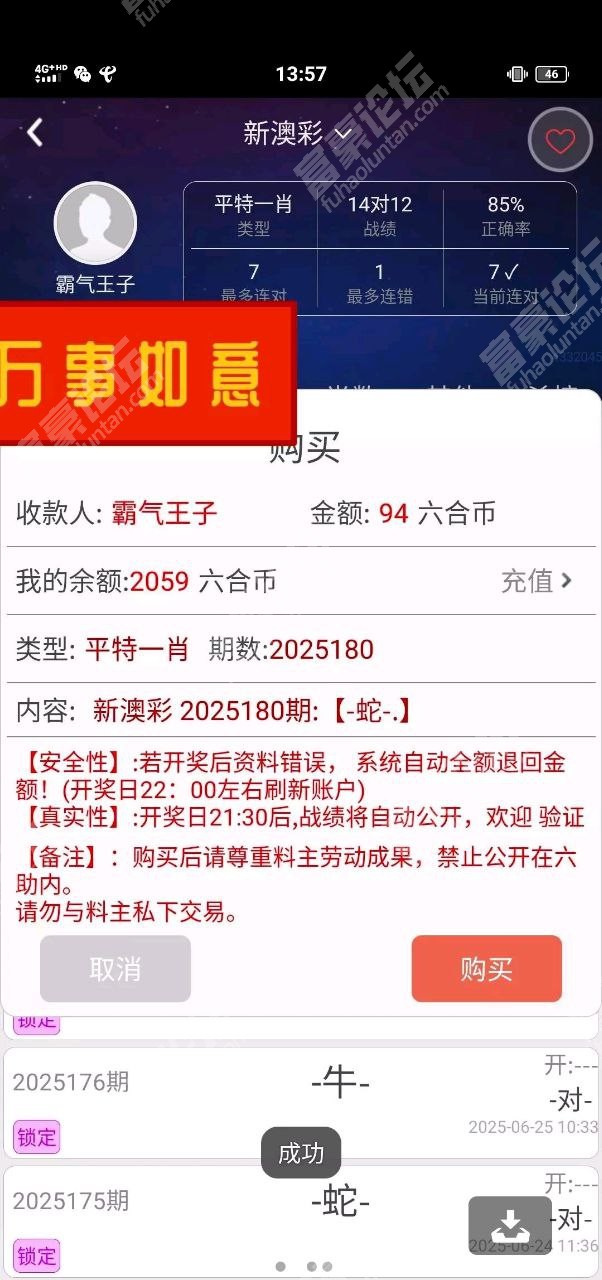Cancel the purchase with 取消
The width and height of the screenshot is (602, 1280).
tap(115, 968)
